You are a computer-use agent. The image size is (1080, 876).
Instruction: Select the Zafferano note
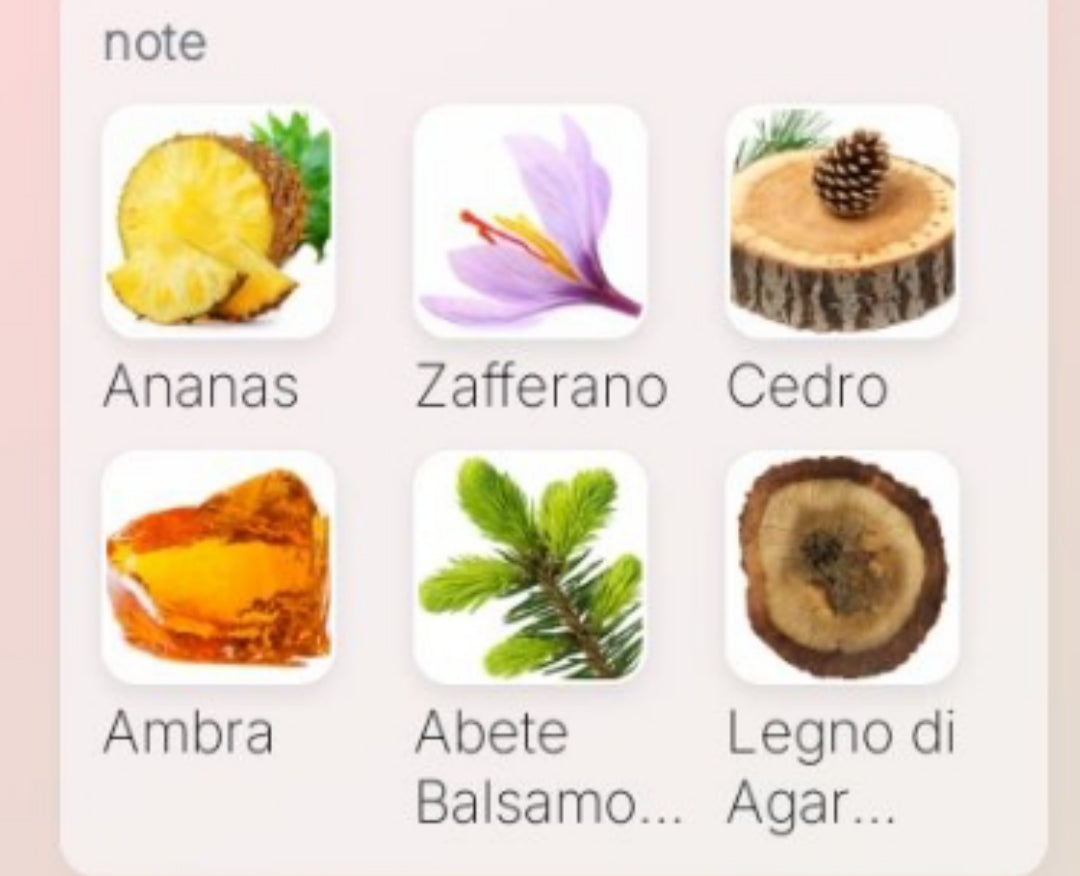point(530,221)
